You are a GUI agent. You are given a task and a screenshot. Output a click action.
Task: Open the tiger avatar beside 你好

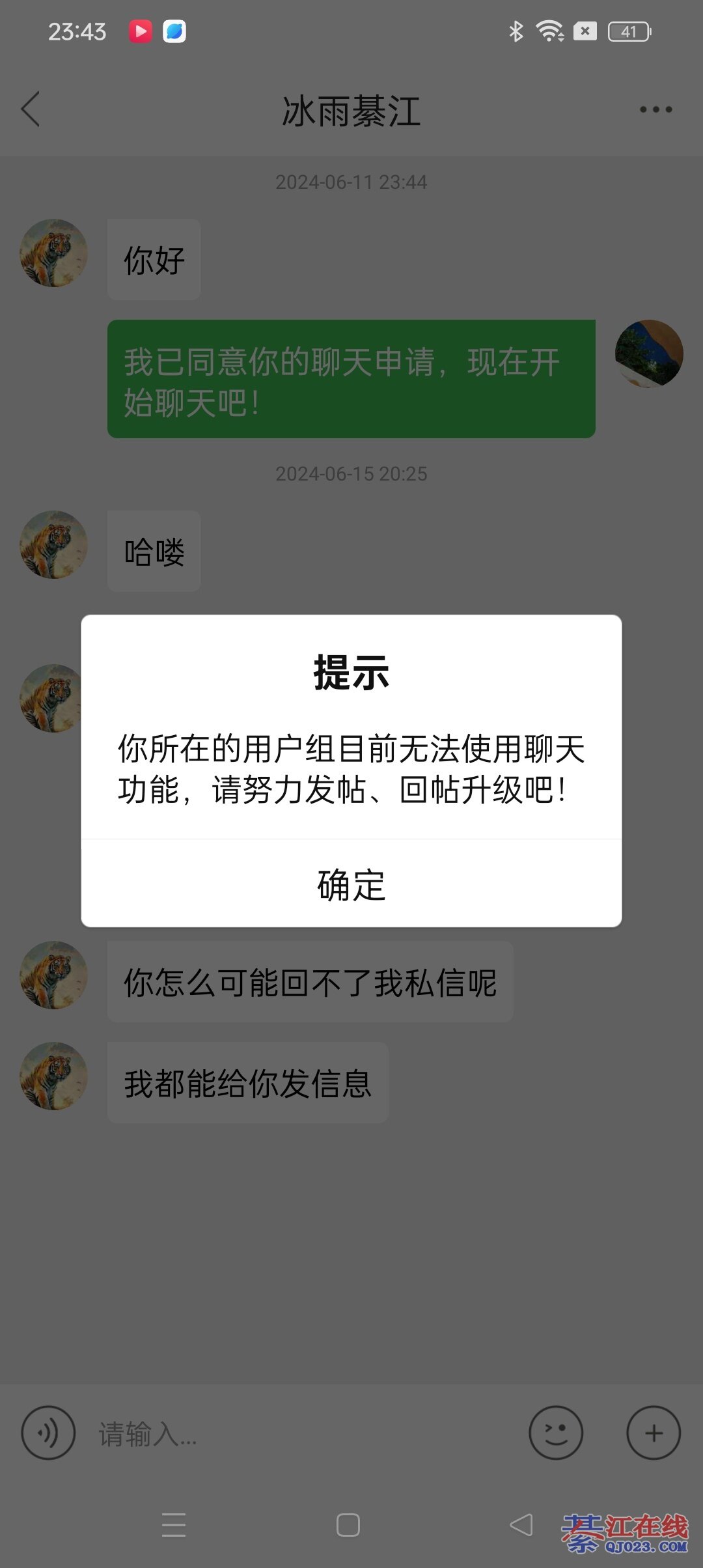(53, 253)
